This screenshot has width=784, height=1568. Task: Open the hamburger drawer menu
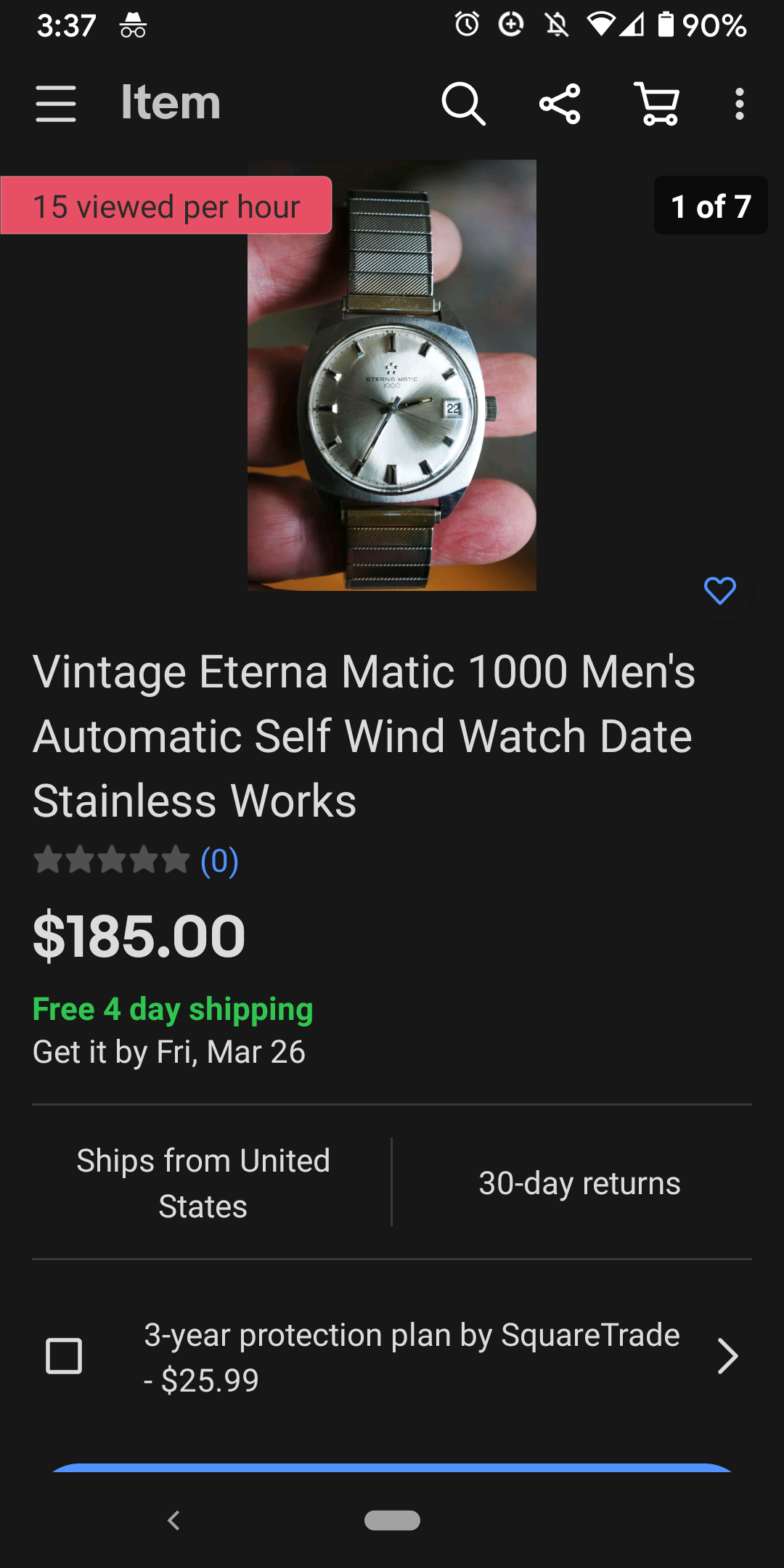click(x=56, y=104)
